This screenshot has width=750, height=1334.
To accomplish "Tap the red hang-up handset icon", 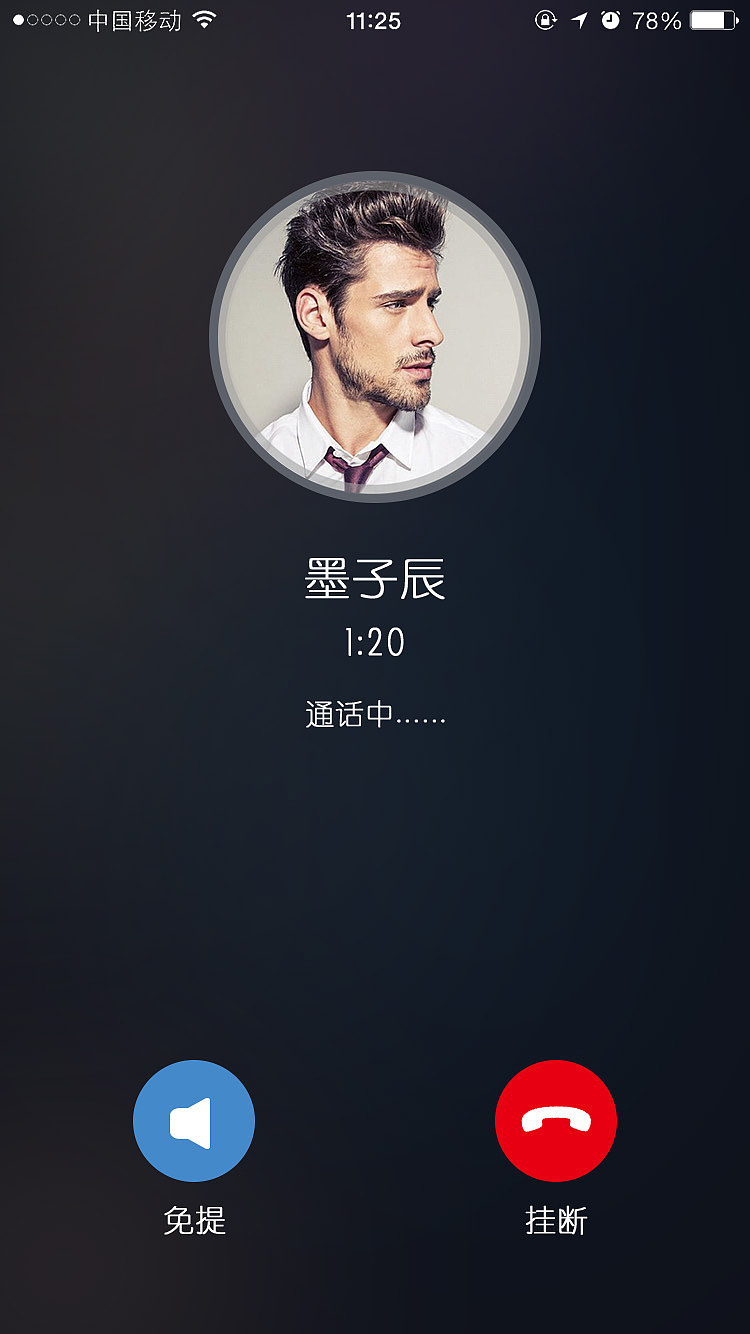I will [x=556, y=1120].
